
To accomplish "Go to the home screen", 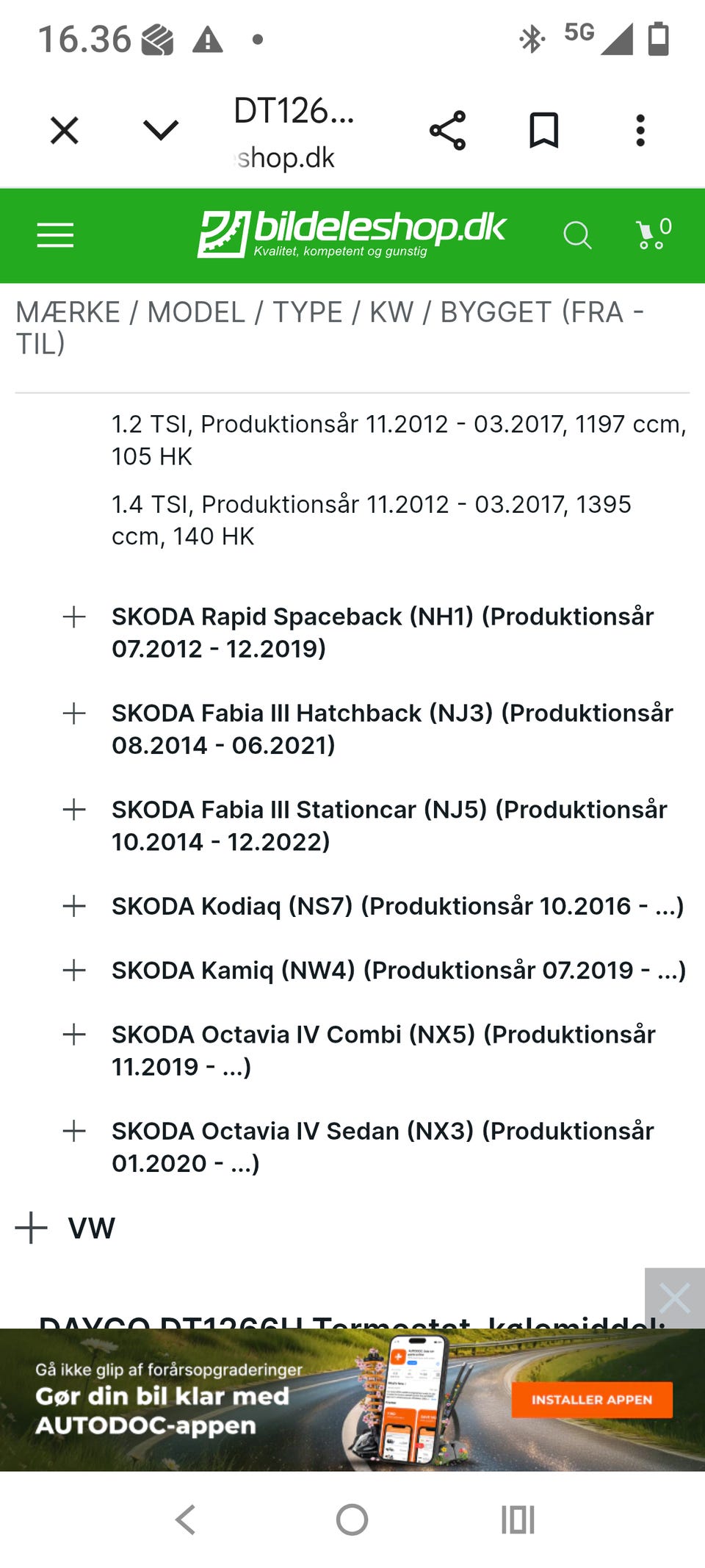I will [352, 1520].
